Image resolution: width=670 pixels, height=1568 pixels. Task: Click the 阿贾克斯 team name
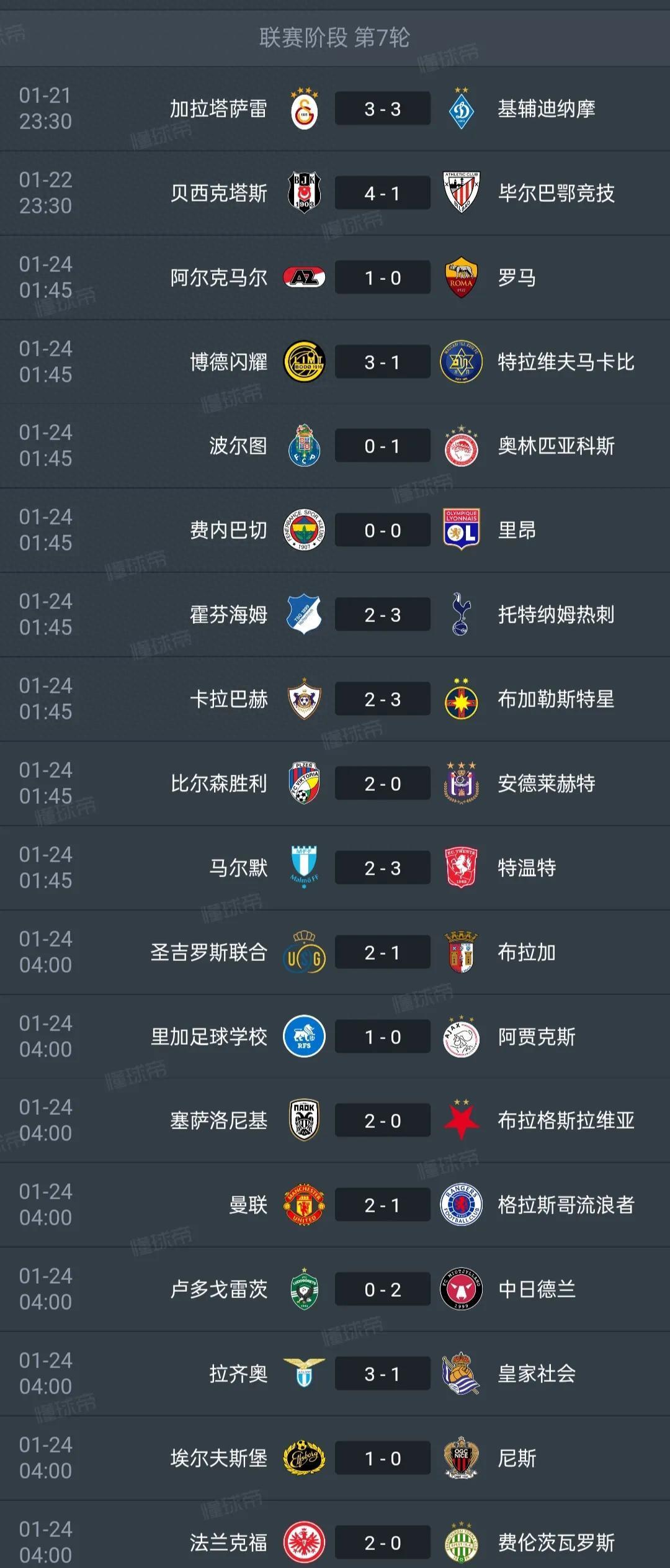(537, 1035)
